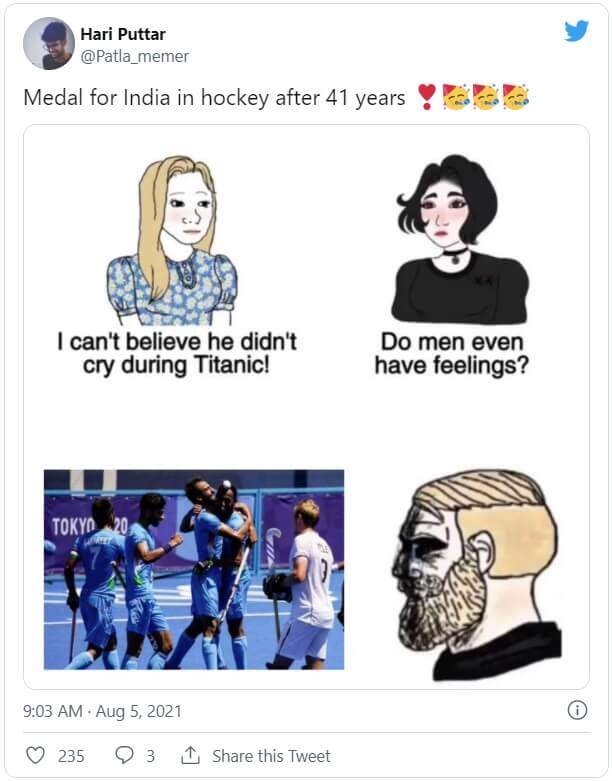
Task: Tap the @Patla_memer handle
Action: 135,57
